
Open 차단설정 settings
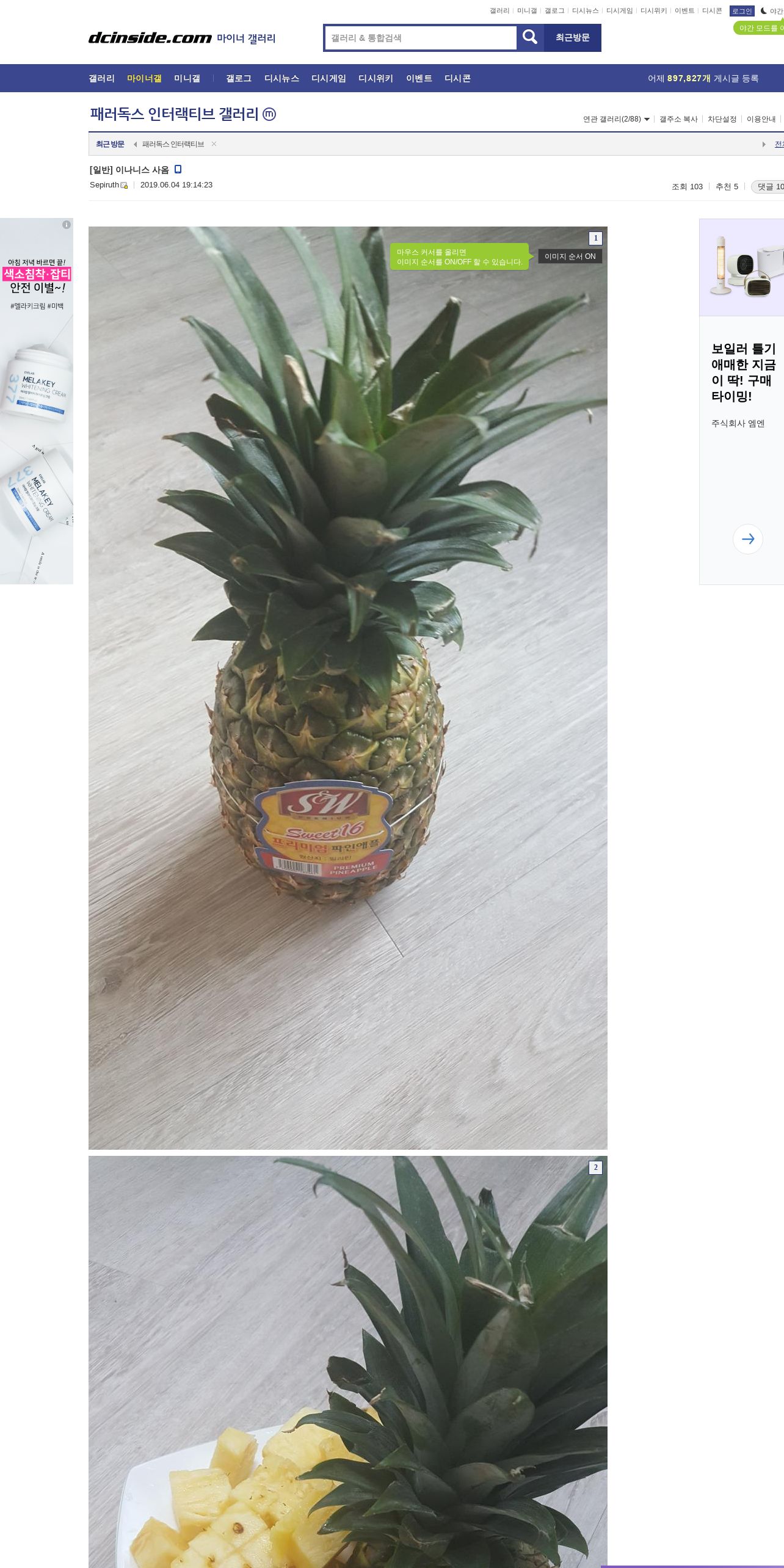point(722,119)
